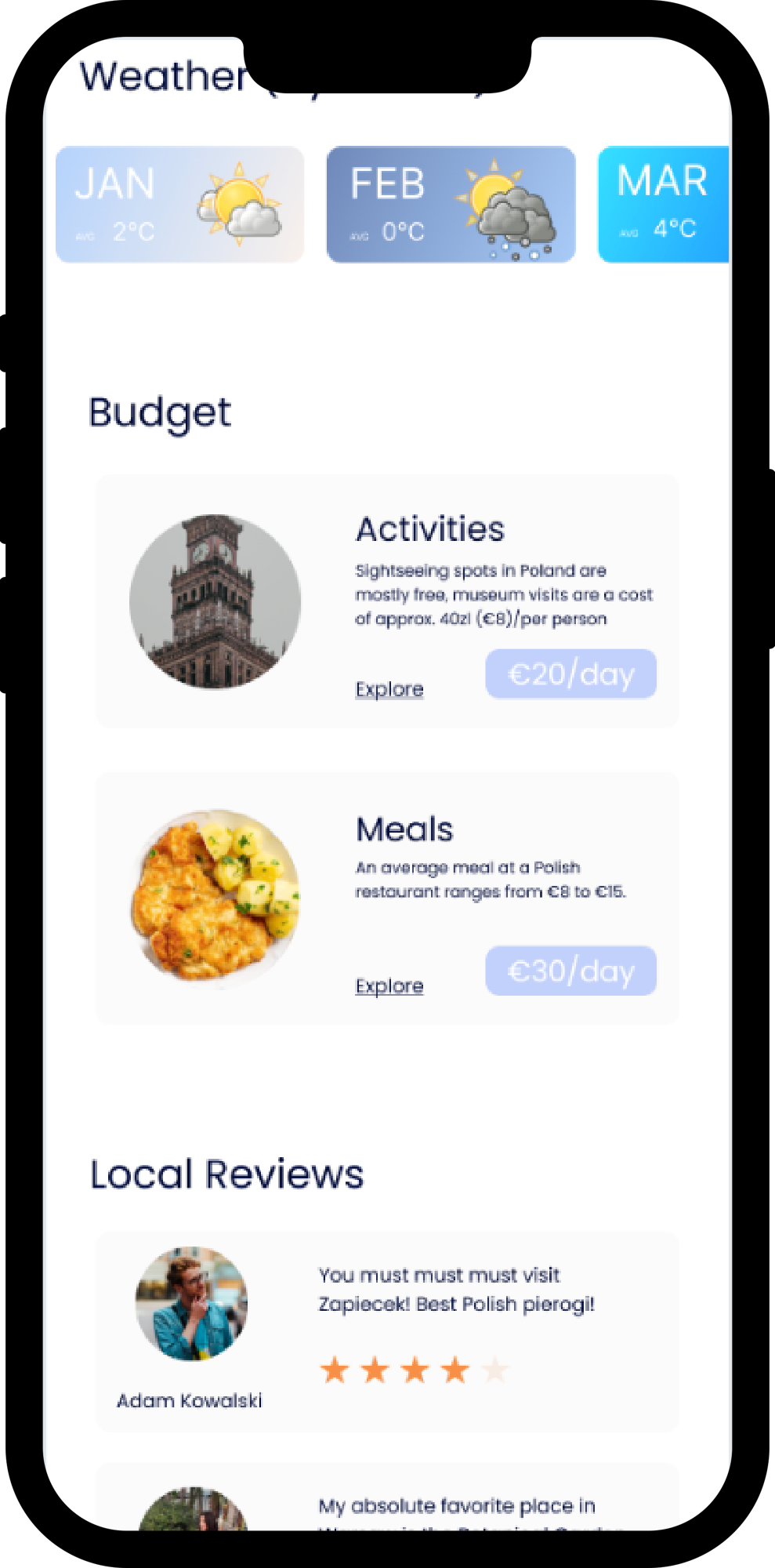Open Adam Kowalski's review card
This screenshot has height=1568, width=775.
point(387,1331)
